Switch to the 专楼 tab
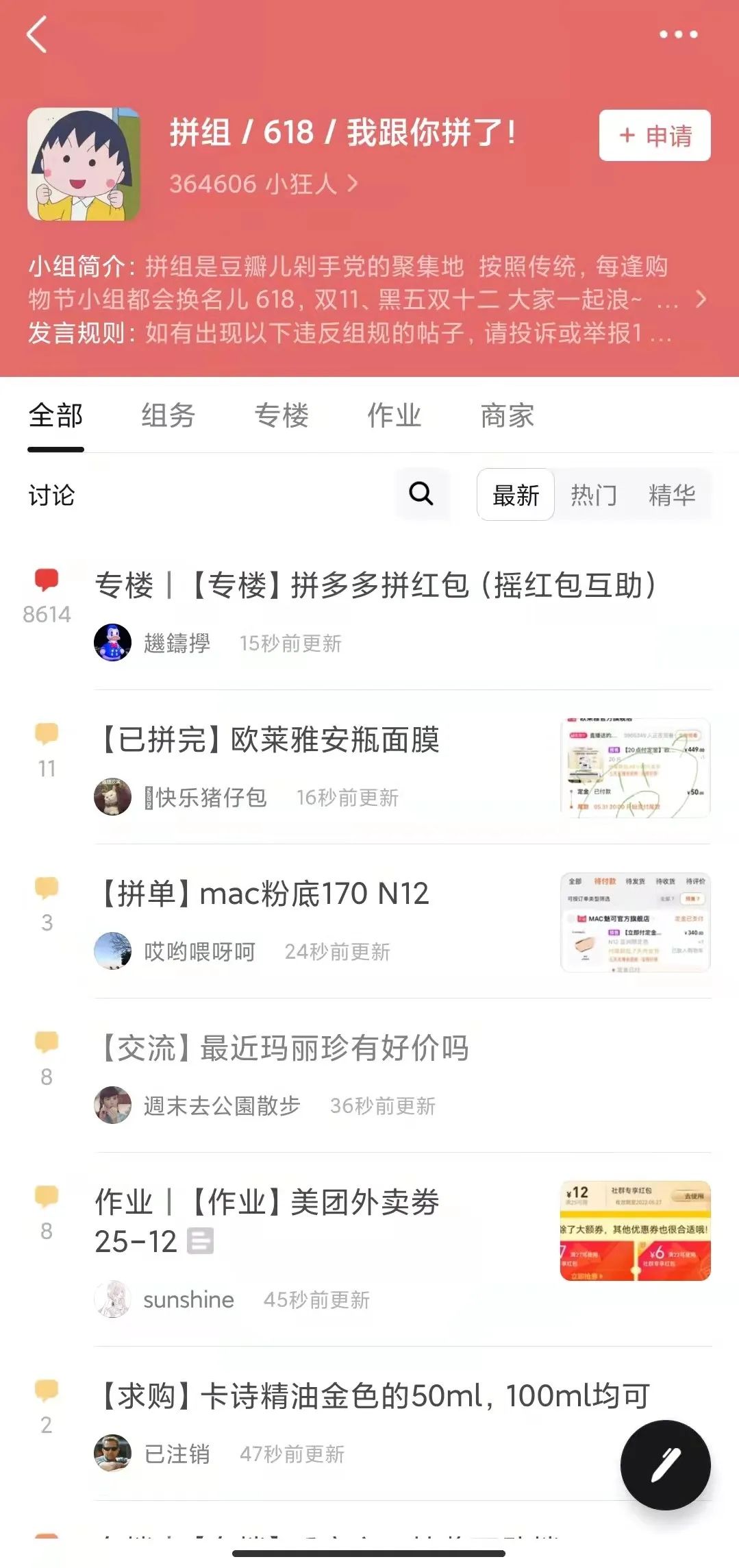This screenshot has height=1568, width=739. (281, 415)
